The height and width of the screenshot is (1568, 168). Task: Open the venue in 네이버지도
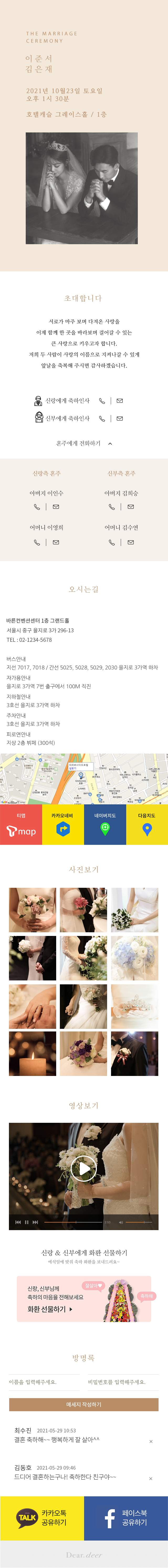(105, 824)
